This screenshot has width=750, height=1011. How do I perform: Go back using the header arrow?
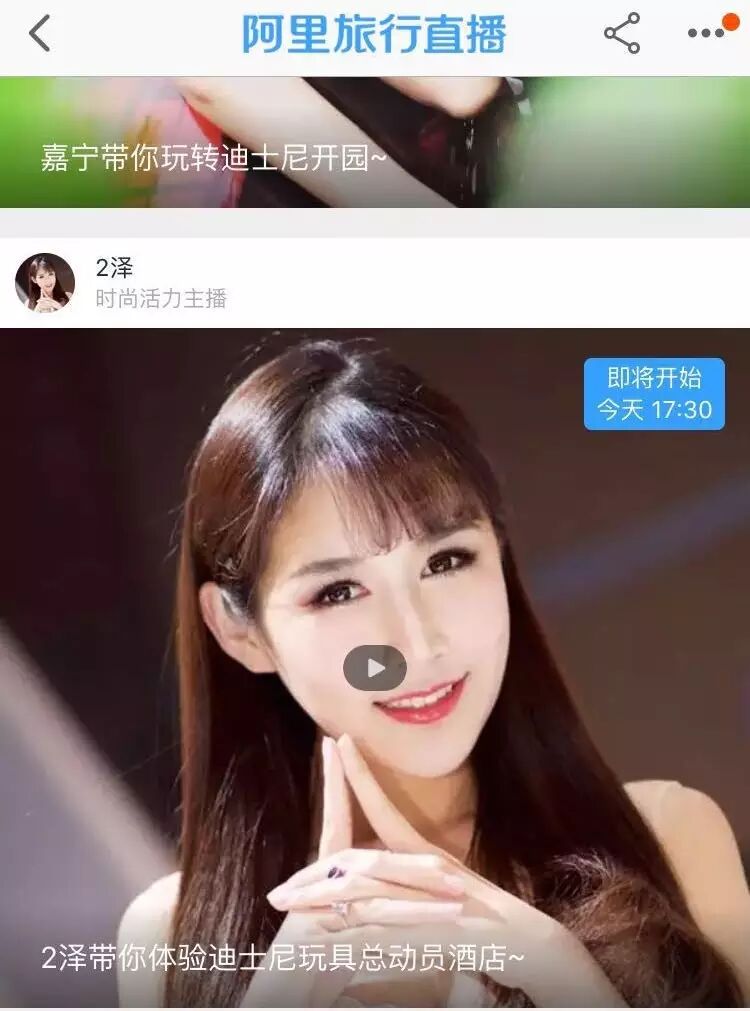pyautogui.click(x=39, y=34)
